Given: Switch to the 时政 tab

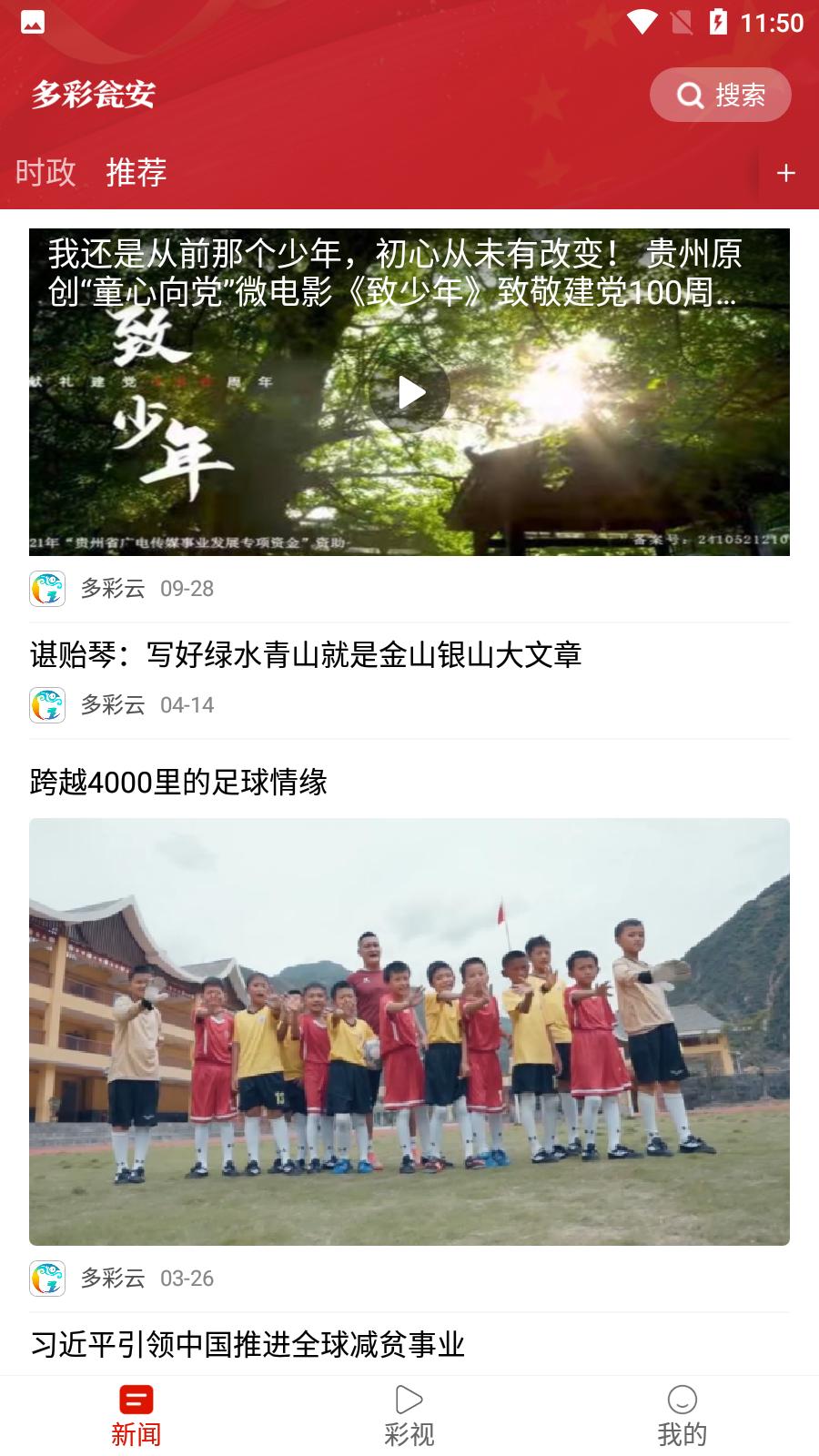Looking at the screenshot, I should click(x=45, y=172).
